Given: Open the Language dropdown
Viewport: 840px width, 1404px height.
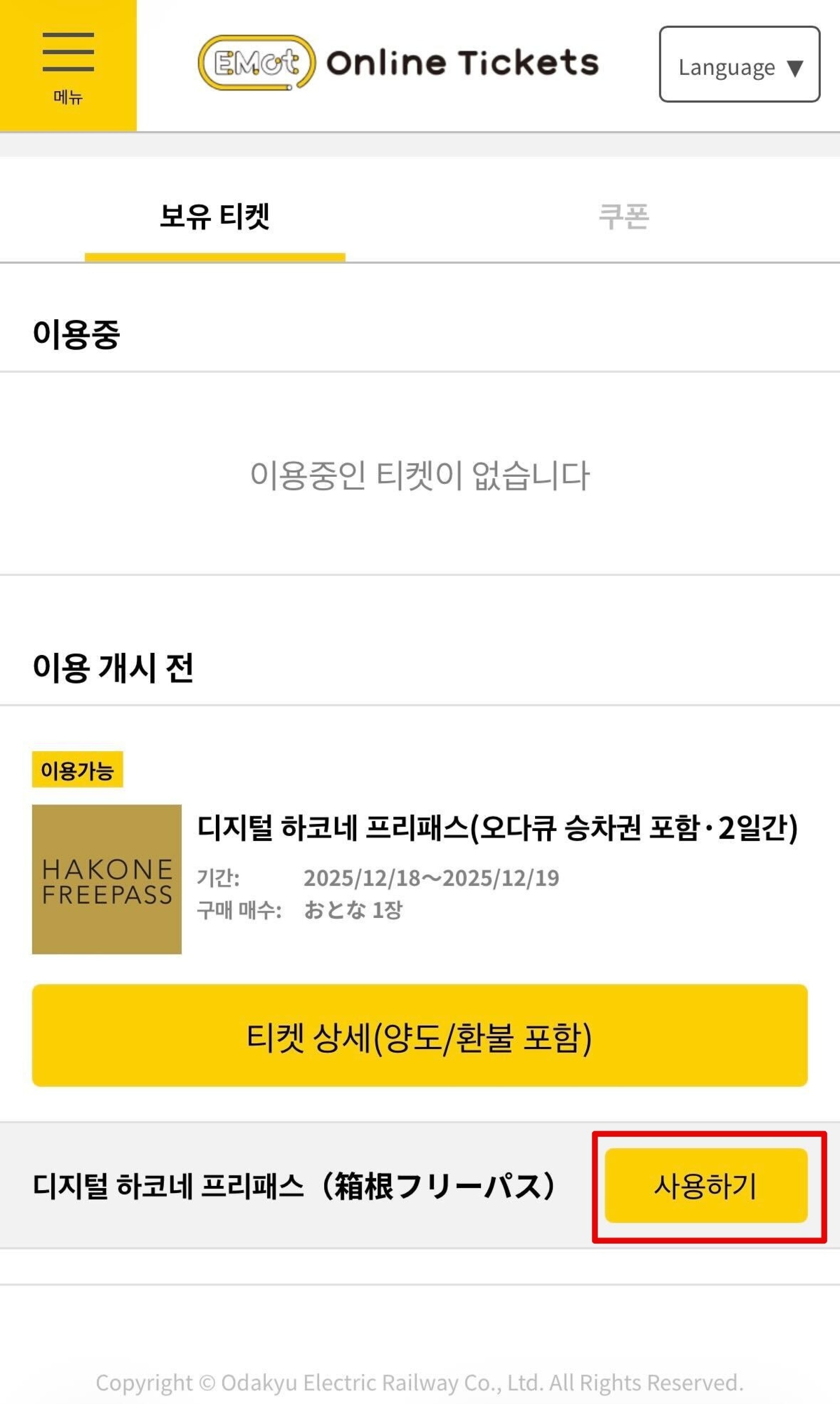Looking at the screenshot, I should tap(739, 64).
